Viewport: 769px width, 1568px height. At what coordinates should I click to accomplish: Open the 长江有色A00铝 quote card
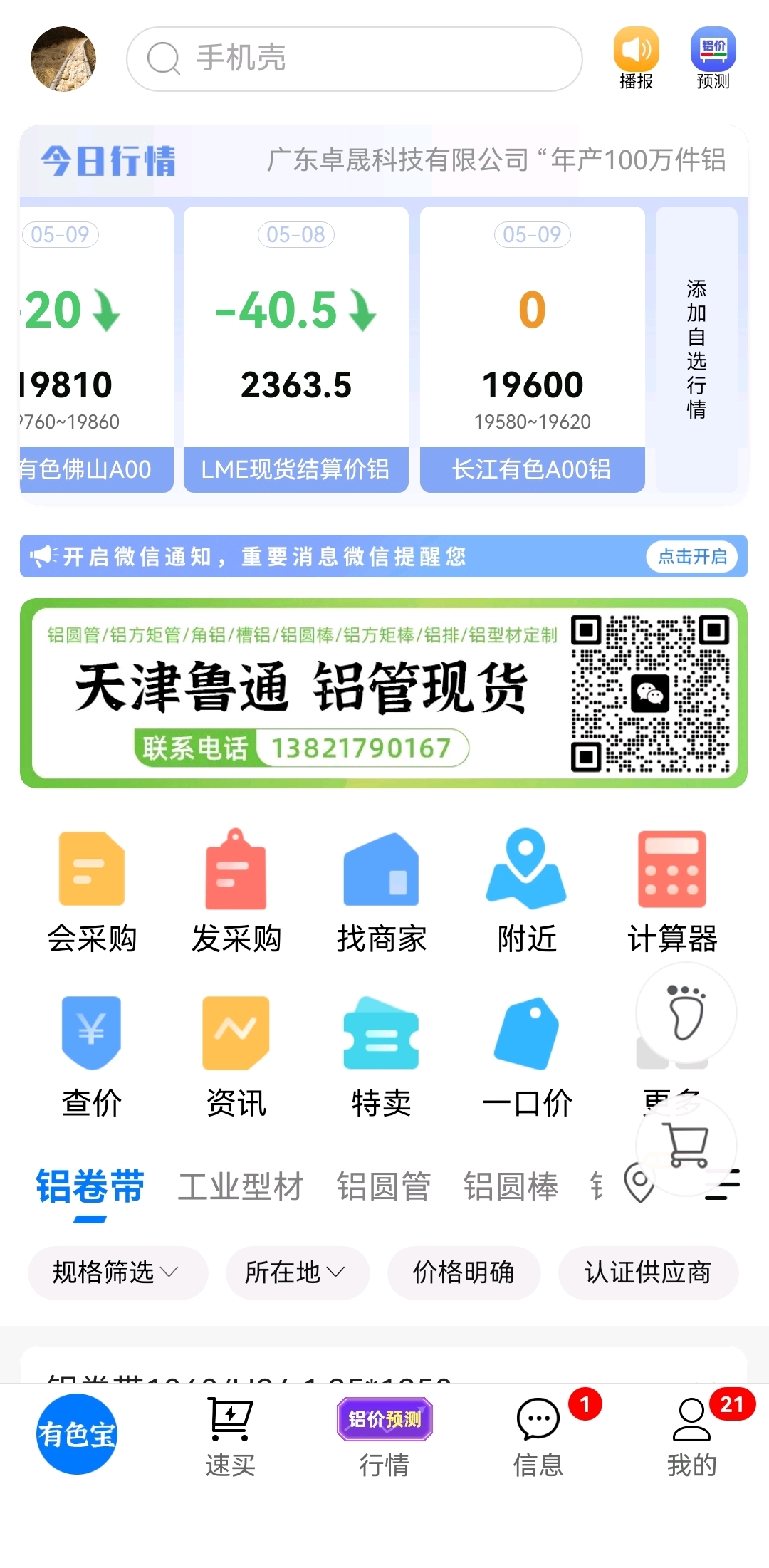[533, 349]
